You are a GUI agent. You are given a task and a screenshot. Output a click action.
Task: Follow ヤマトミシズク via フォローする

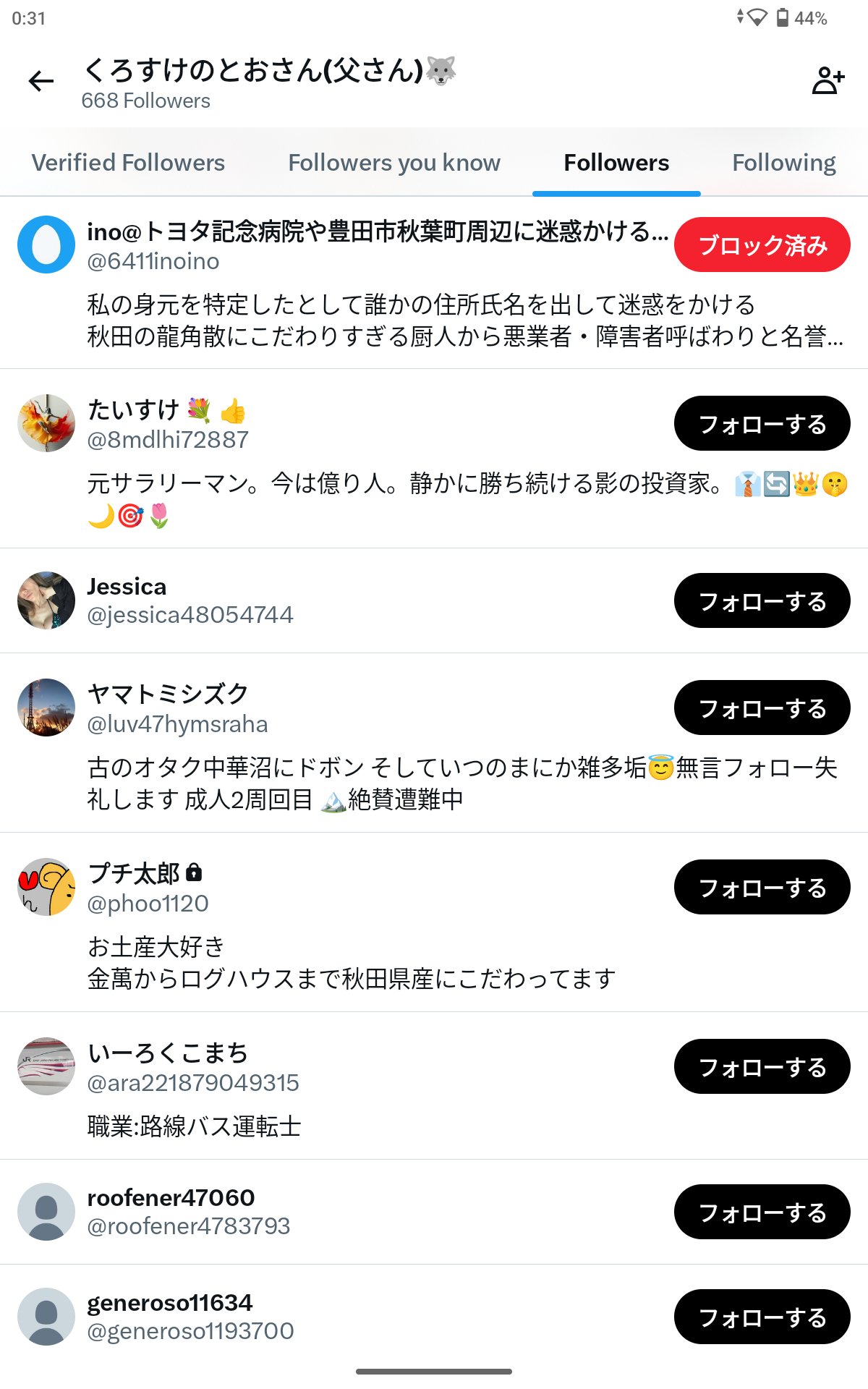[762, 708]
